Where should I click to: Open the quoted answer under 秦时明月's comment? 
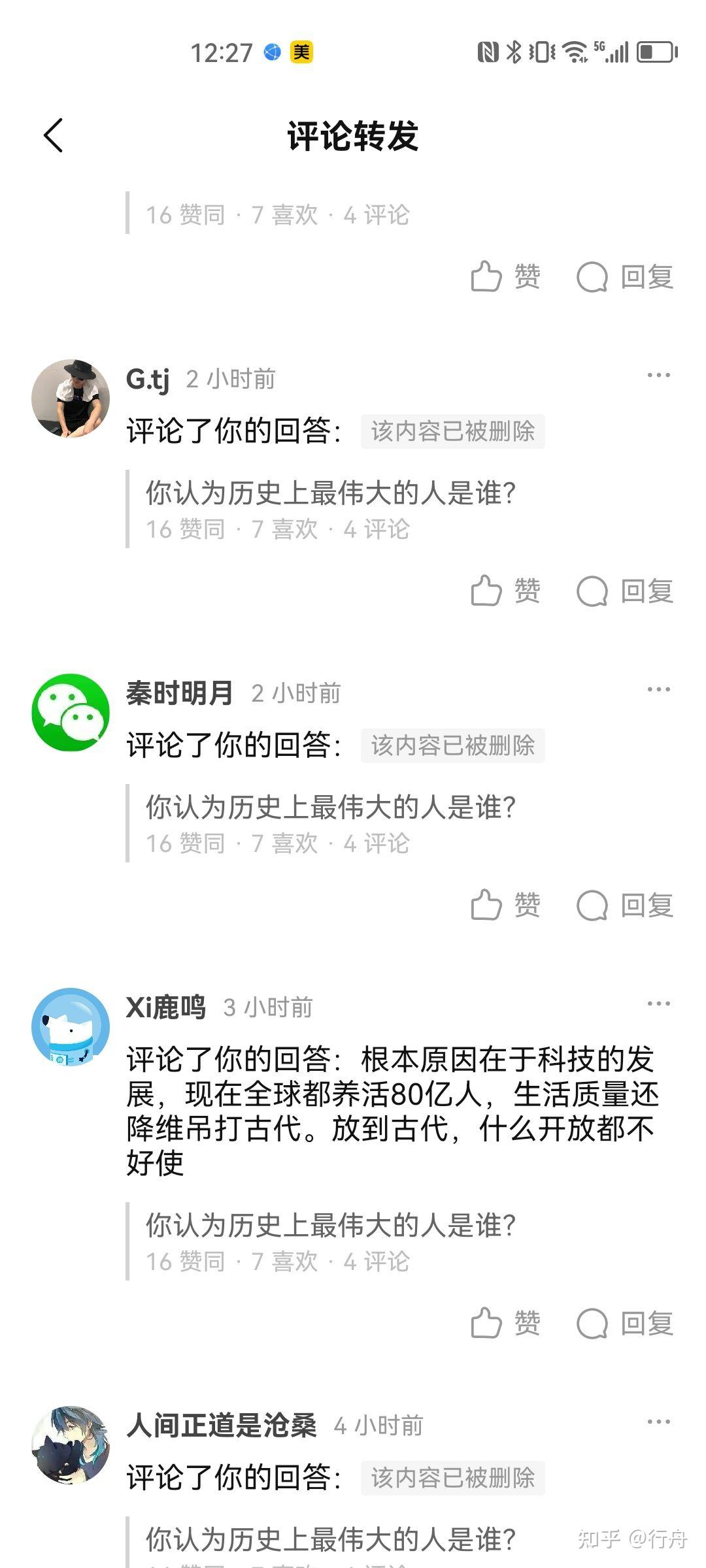[331, 809]
